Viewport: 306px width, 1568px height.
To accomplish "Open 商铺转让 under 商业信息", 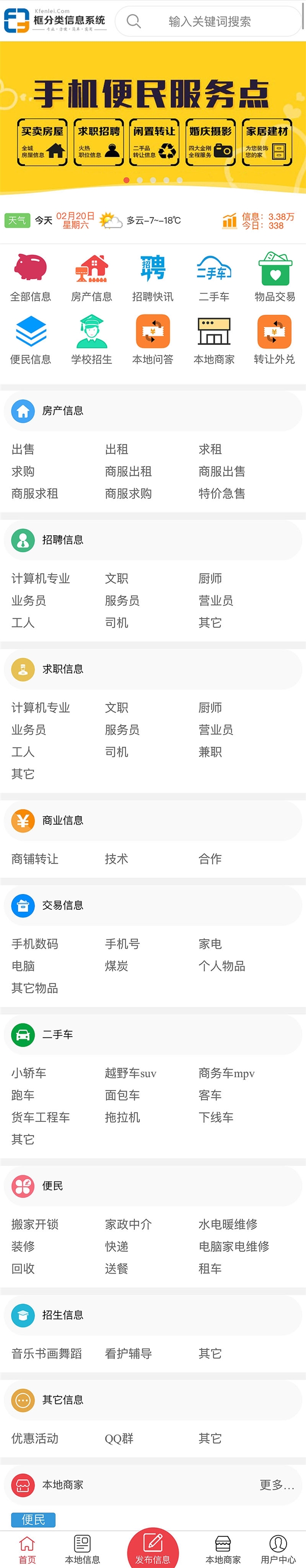I will point(35,859).
